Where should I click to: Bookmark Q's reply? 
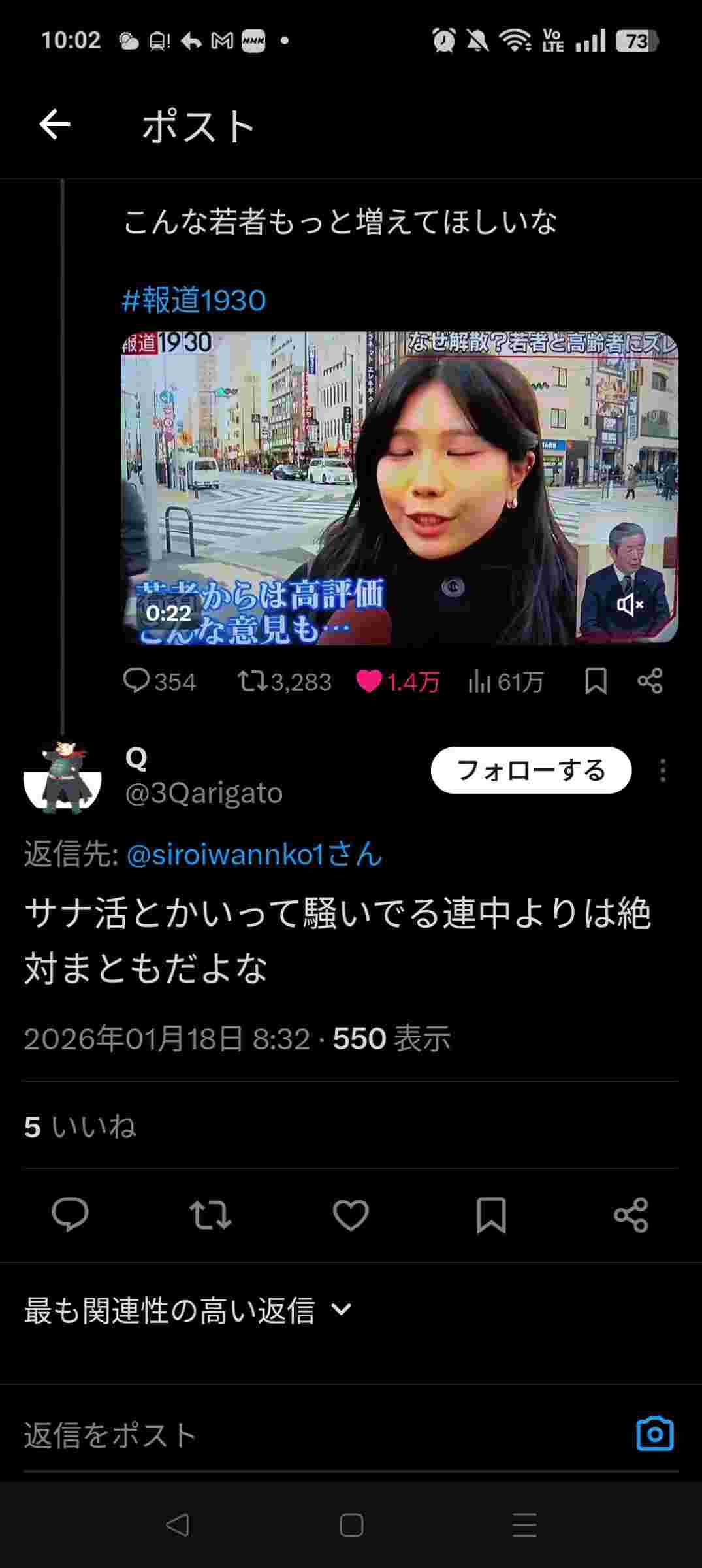click(x=491, y=1215)
